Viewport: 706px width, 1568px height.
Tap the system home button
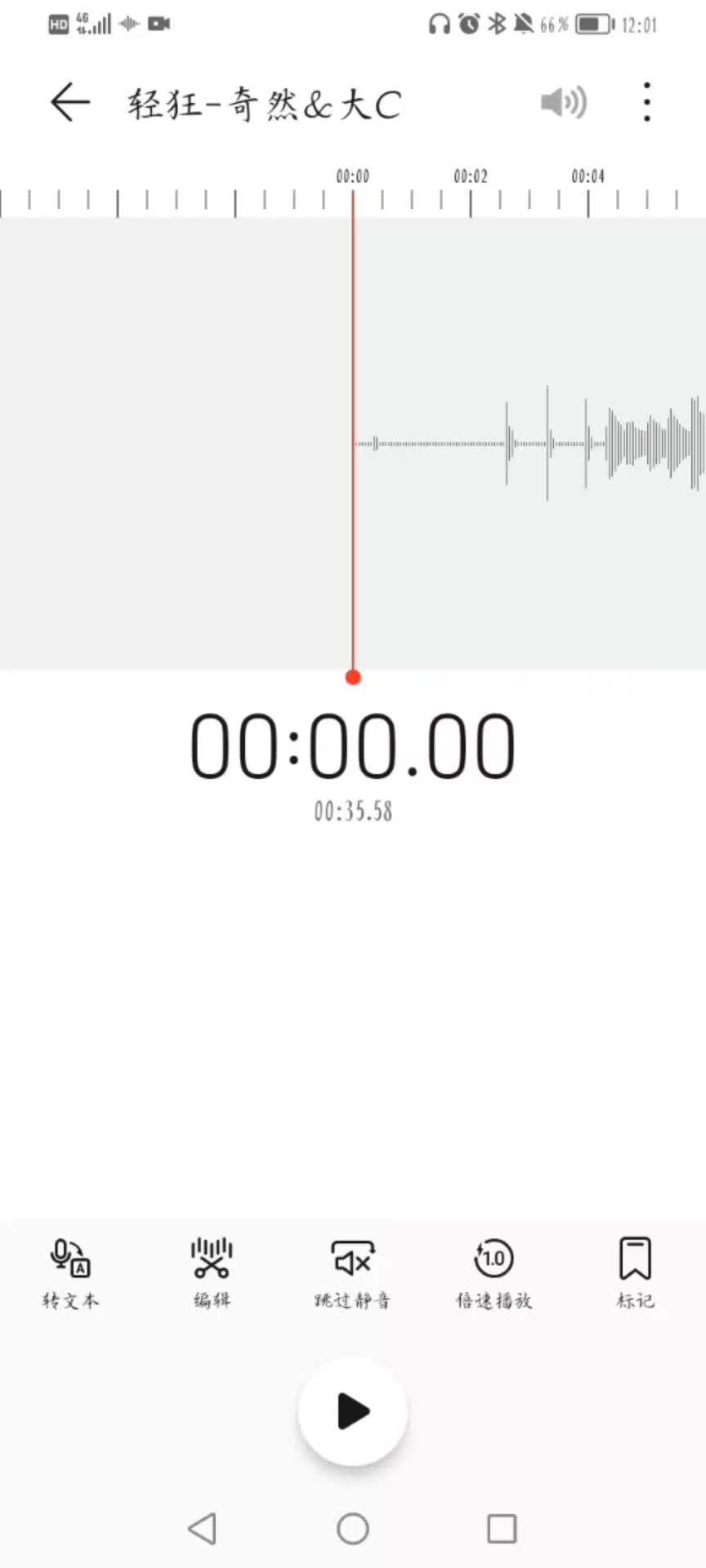click(x=353, y=1529)
